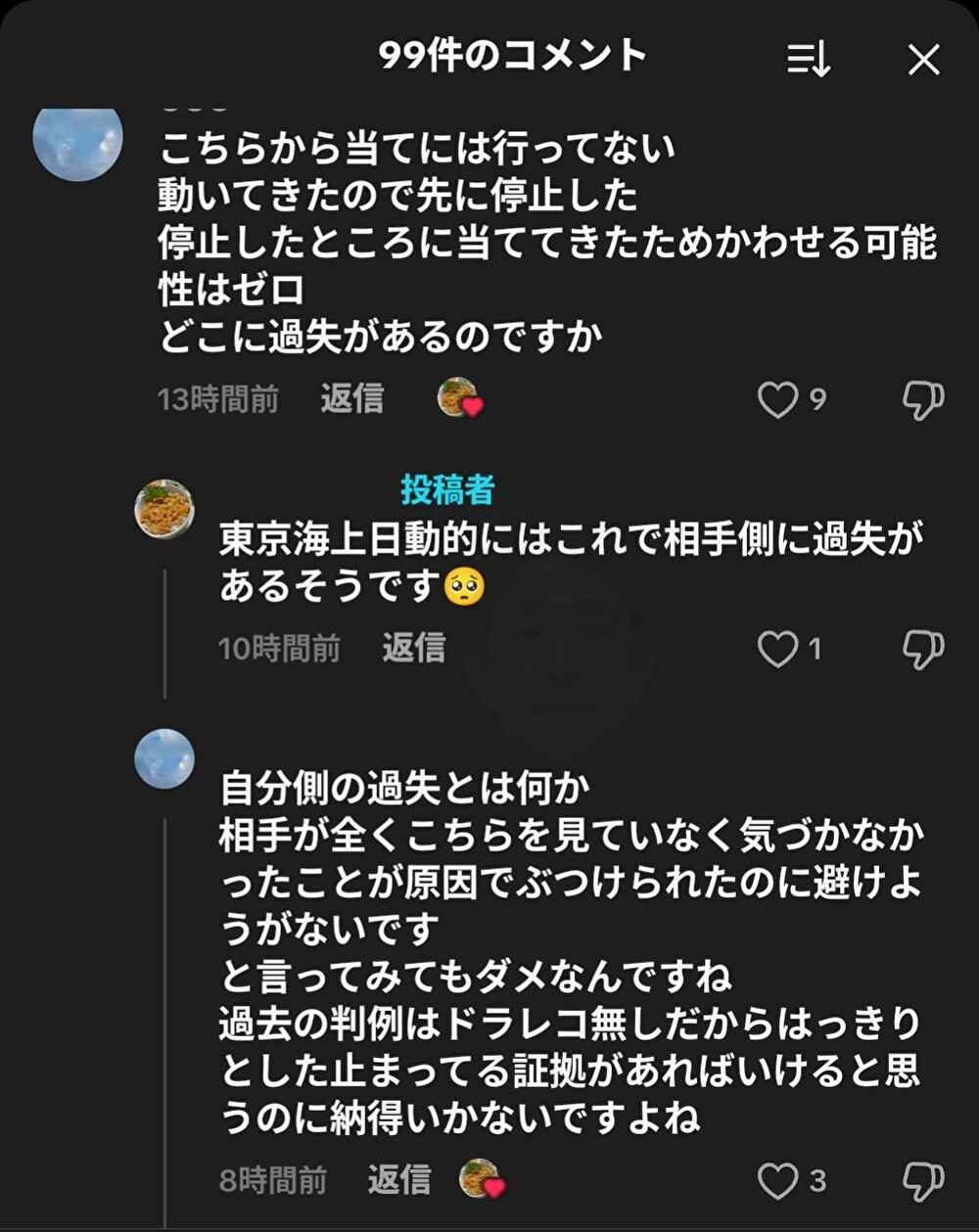Viewport: 979px width, 1232px height.
Task: Open the 投稿者 profile picture
Action: [x=164, y=509]
